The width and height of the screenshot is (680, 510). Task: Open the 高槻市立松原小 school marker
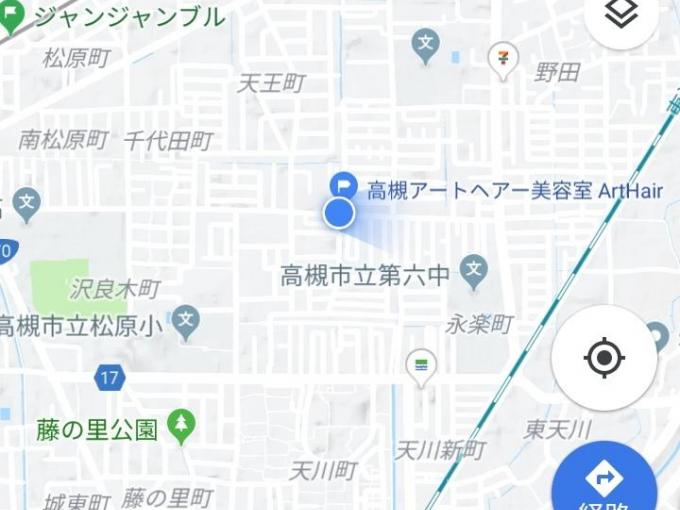click(186, 320)
